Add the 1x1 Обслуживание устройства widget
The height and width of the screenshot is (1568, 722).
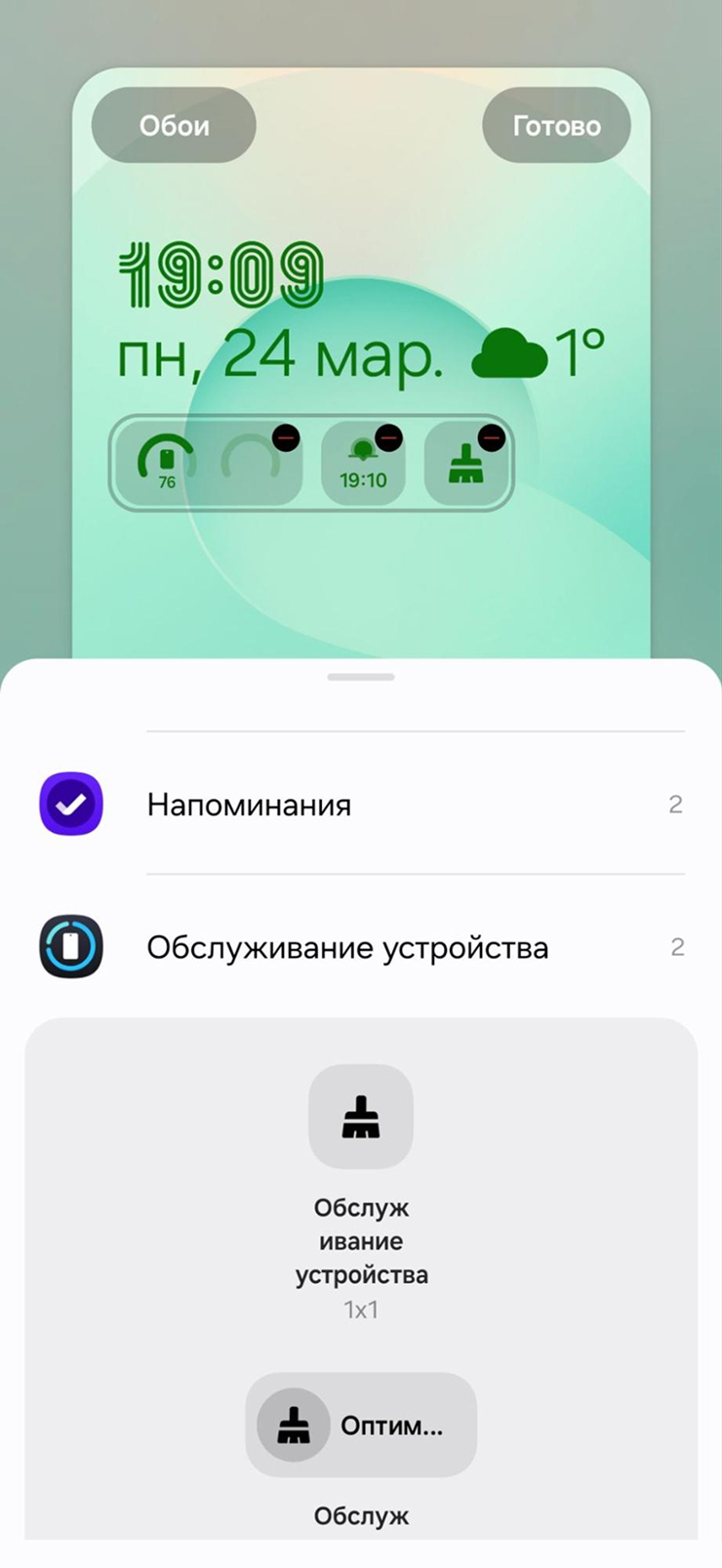pos(361,1116)
